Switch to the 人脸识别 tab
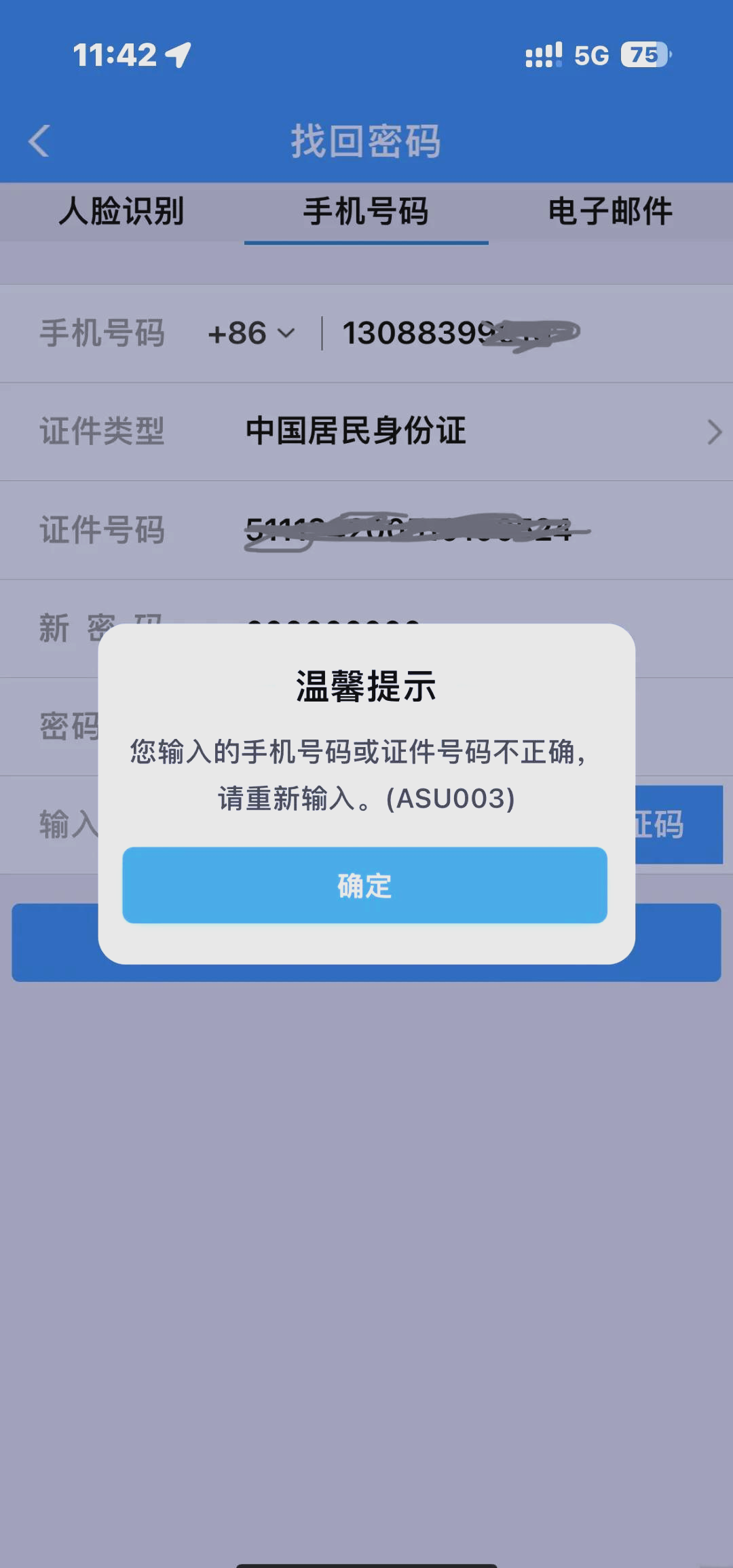The height and width of the screenshot is (1568, 733). [122, 212]
